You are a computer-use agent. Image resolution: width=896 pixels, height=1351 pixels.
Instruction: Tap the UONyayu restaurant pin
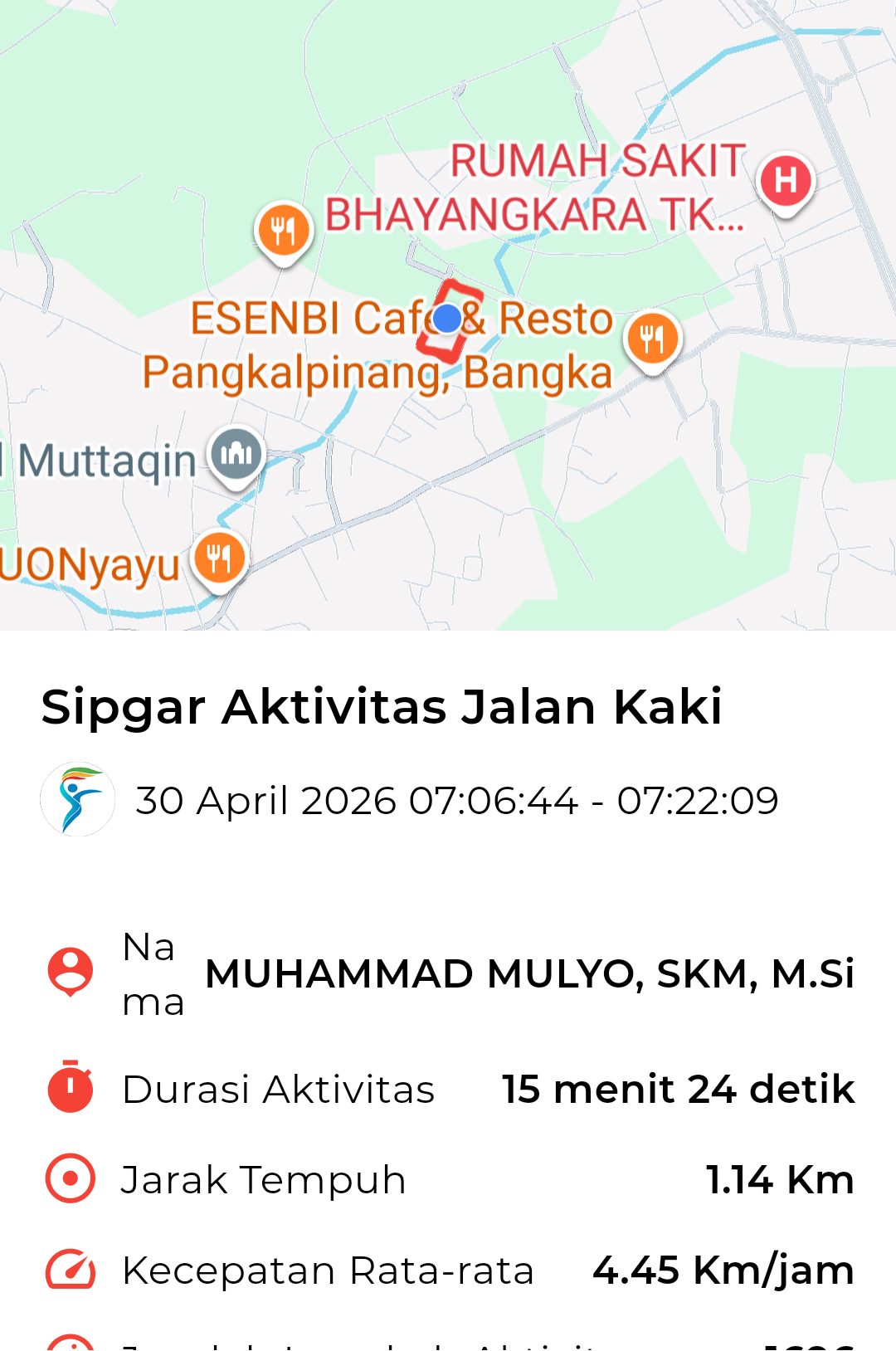(219, 560)
